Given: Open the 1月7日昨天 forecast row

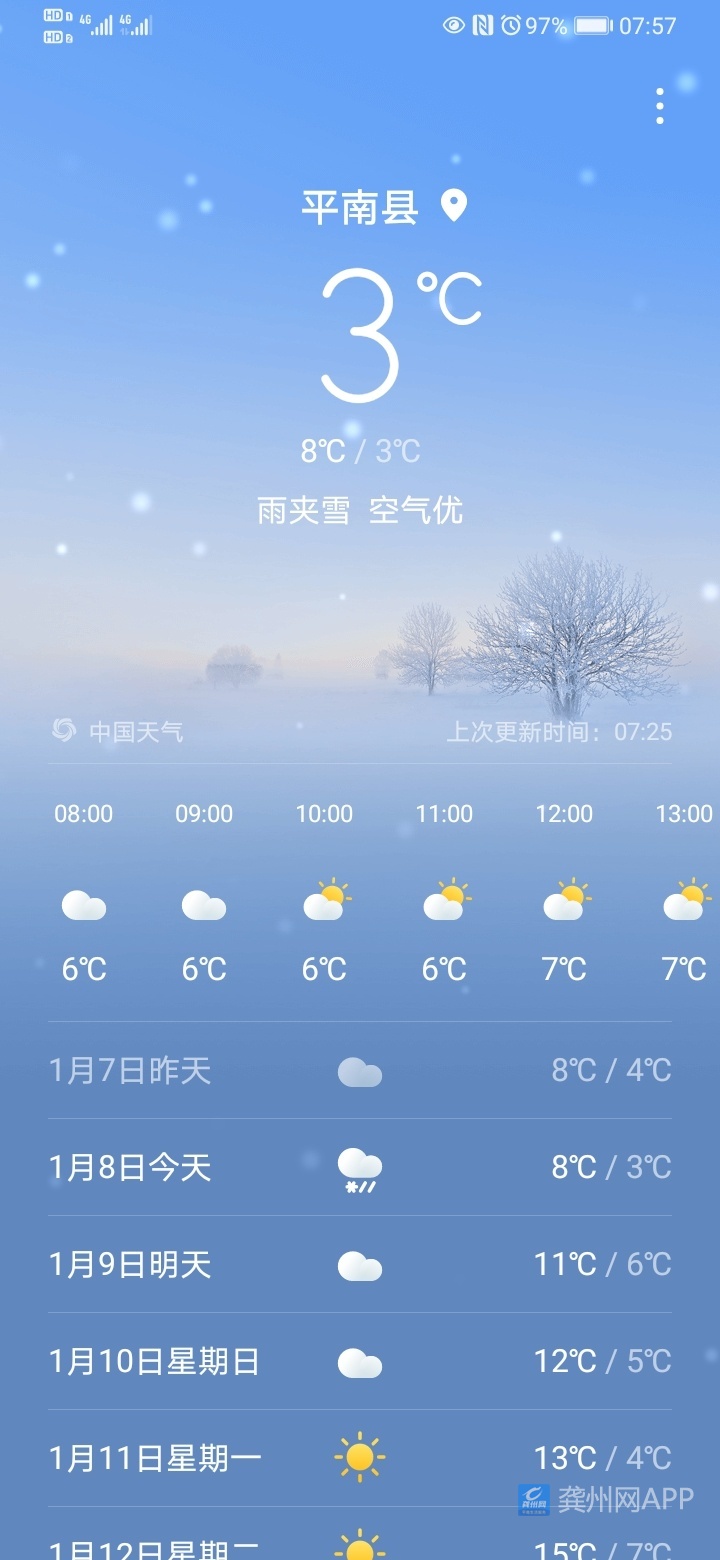Looking at the screenshot, I should [360, 1071].
